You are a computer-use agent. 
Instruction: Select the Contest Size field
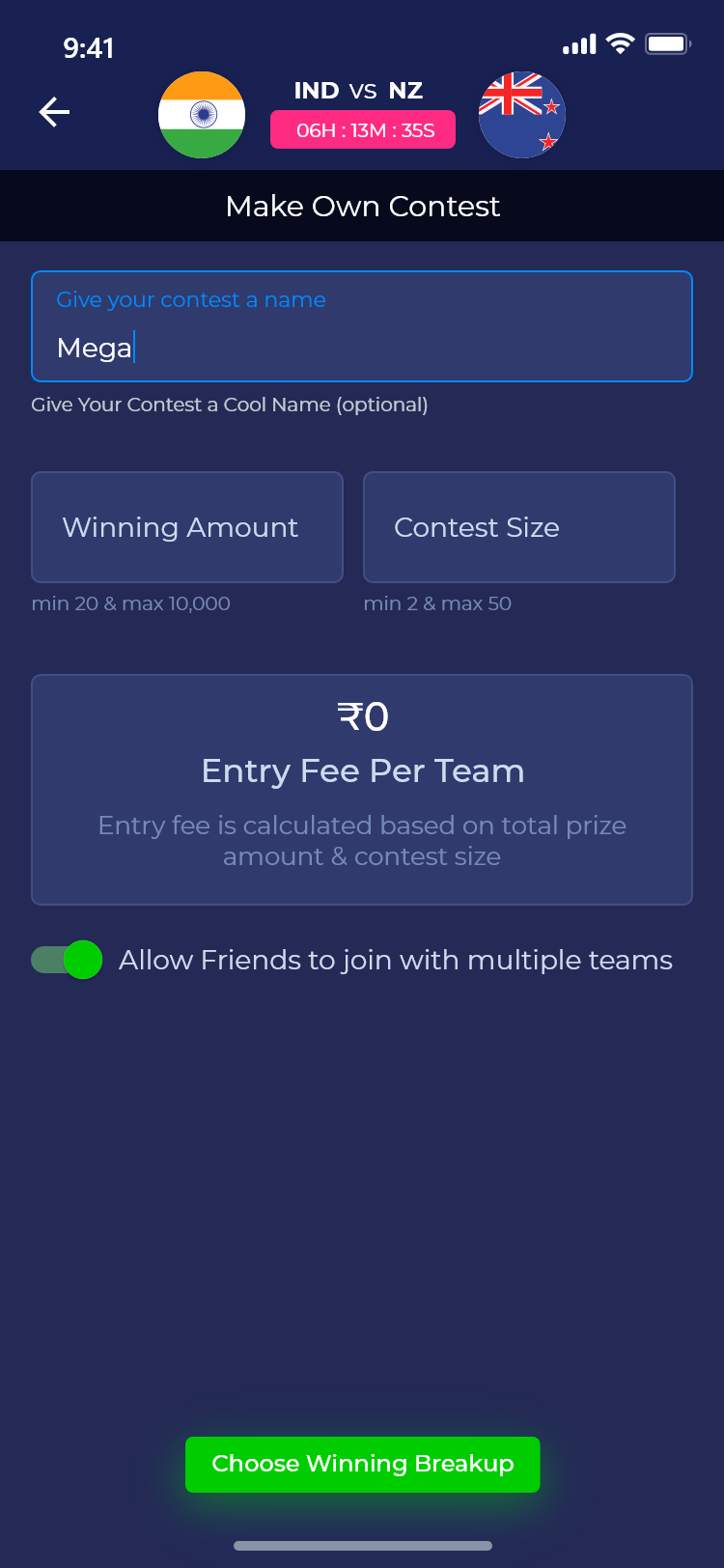tap(518, 527)
